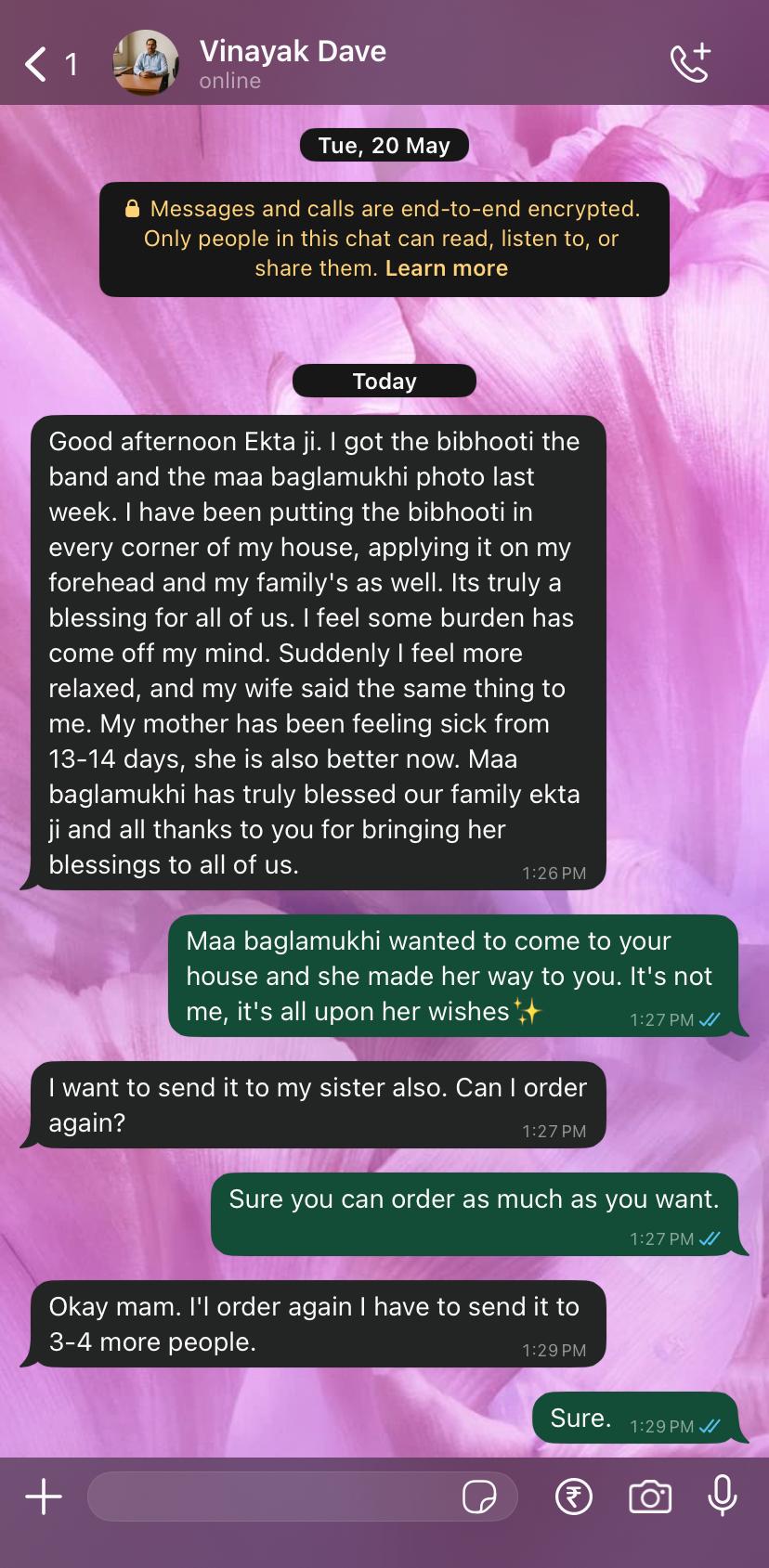Open the Learn more encryption link
The width and height of the screenshot is (769, 1568).
click(x=446, y=268)
